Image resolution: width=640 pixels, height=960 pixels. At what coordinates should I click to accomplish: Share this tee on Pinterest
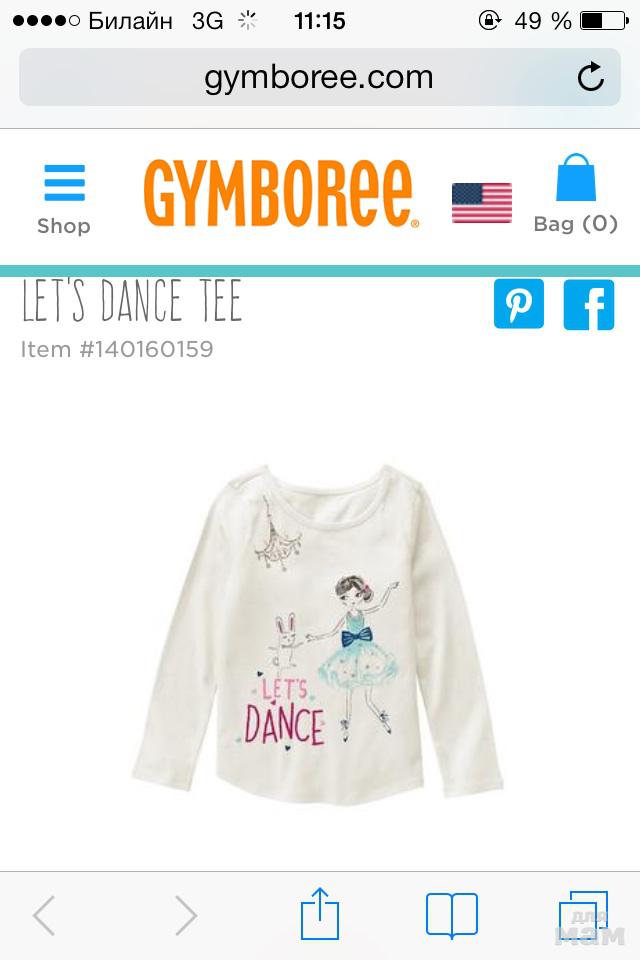(x=519, y=304)
